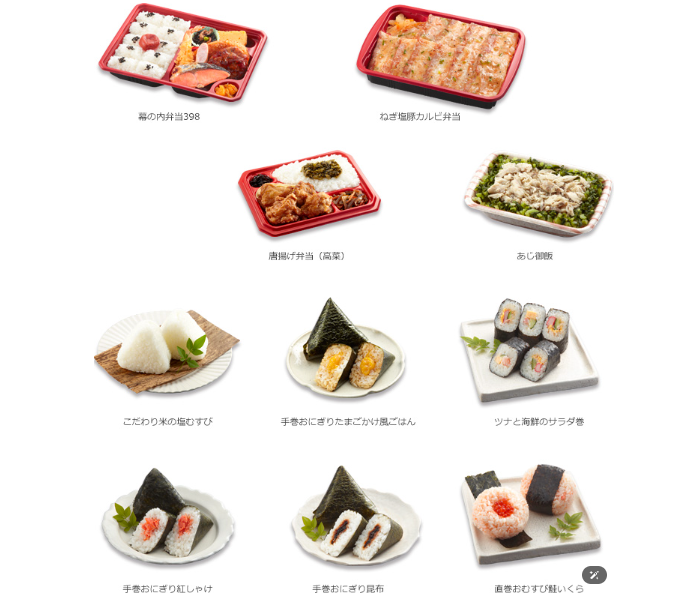Viewport: 681px width, 616px height.
Task: View the 唐揚げ弁当（高菜） item
Action: click(x=309, y=195)
